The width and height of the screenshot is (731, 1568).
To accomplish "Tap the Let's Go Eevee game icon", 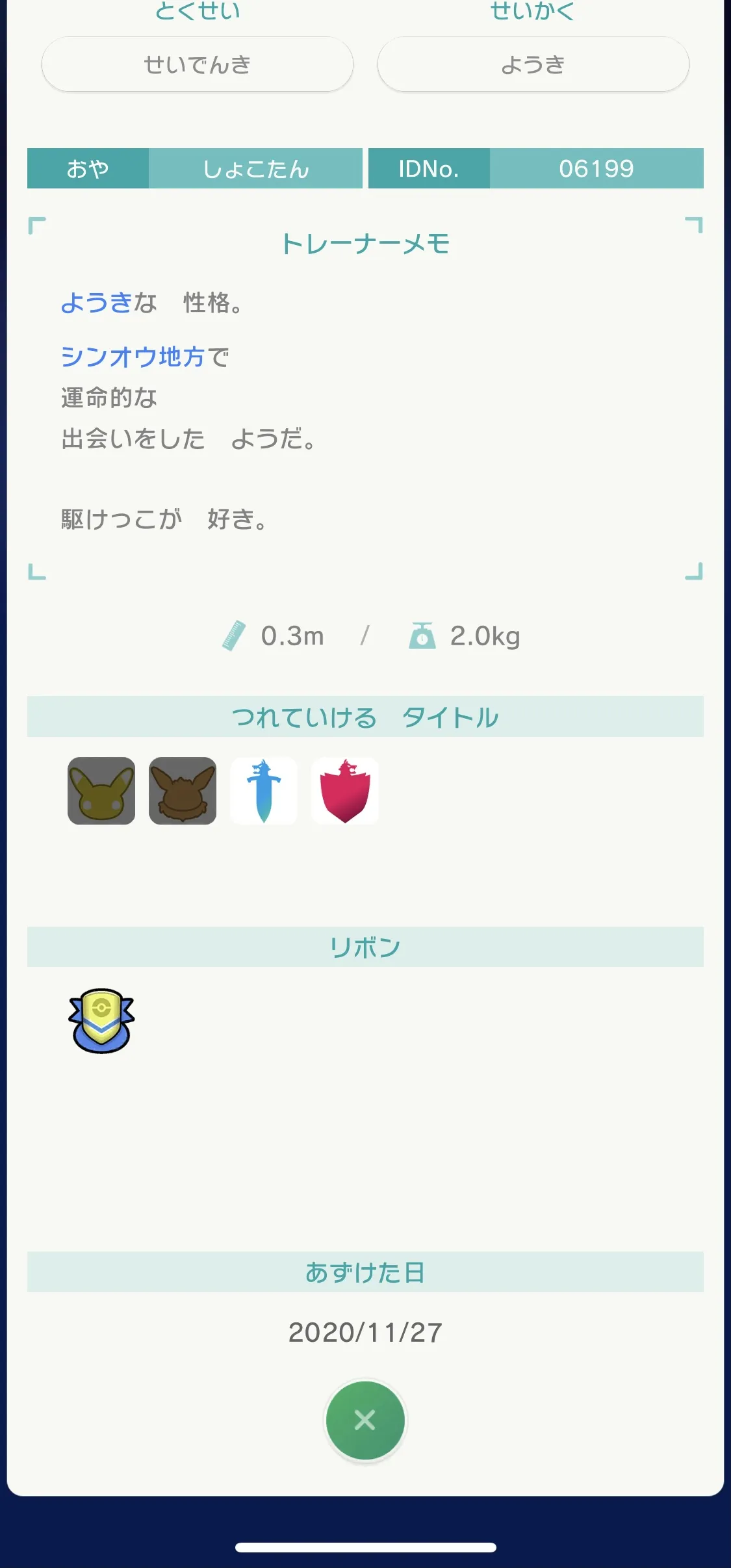I will click(183, 791).
